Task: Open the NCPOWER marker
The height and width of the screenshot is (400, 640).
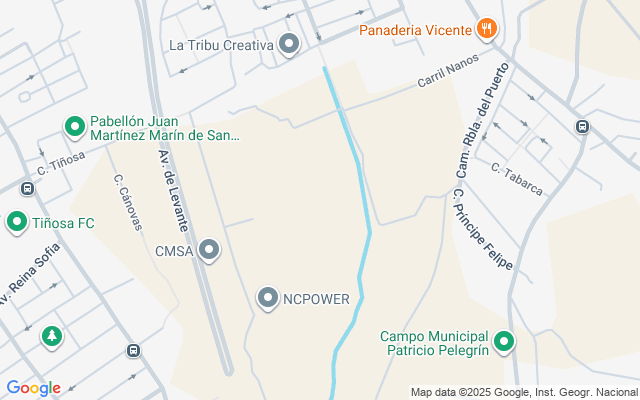Action: [x=268, y=298]
